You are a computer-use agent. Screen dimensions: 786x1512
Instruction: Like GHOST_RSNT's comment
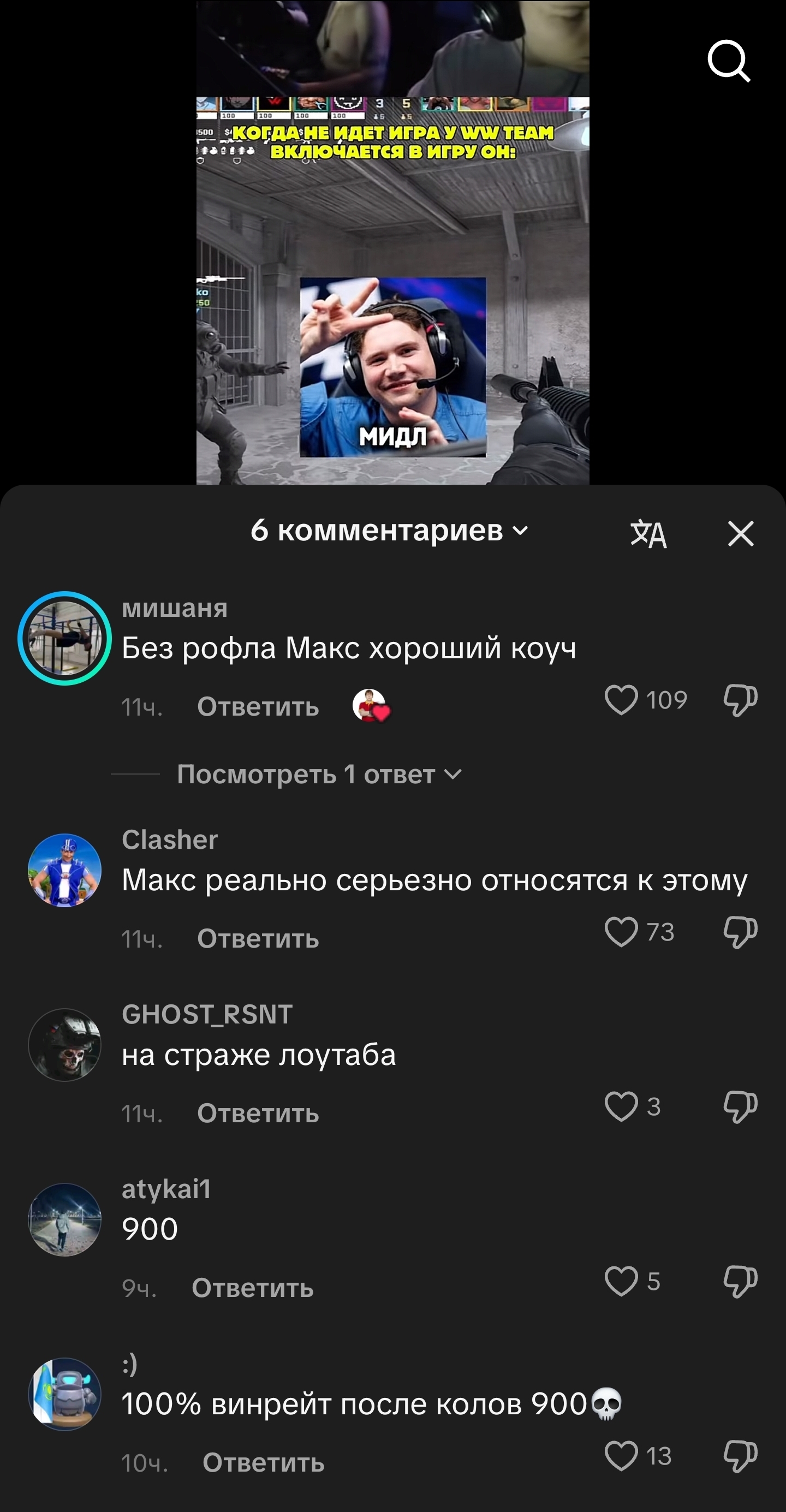[621, 1106]
